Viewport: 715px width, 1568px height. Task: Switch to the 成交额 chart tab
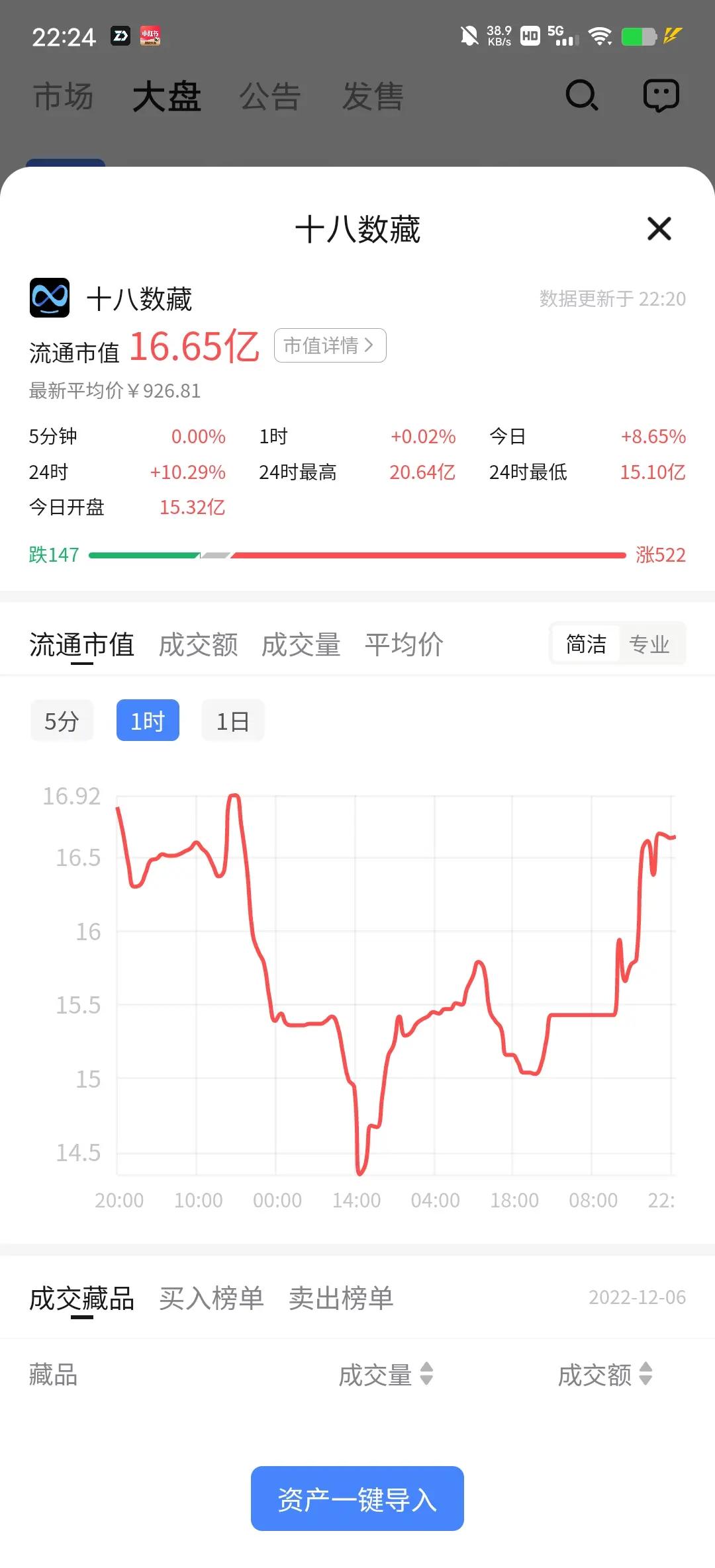(x=199, y=644)
